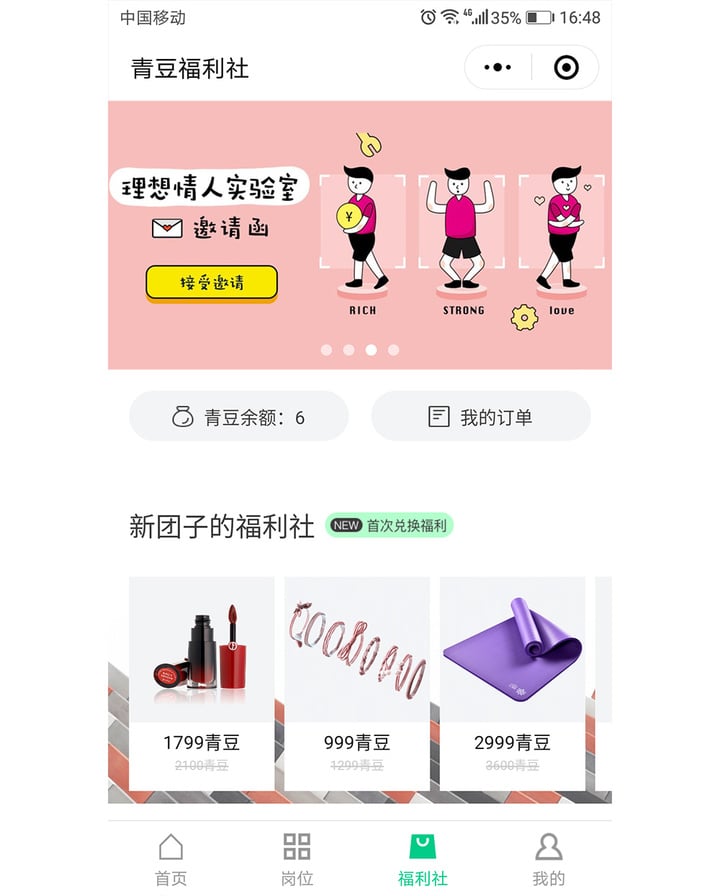Check the 青豆余额 balance
The height and width of the screenshot is (896, 720).
(x=239, y=417)
